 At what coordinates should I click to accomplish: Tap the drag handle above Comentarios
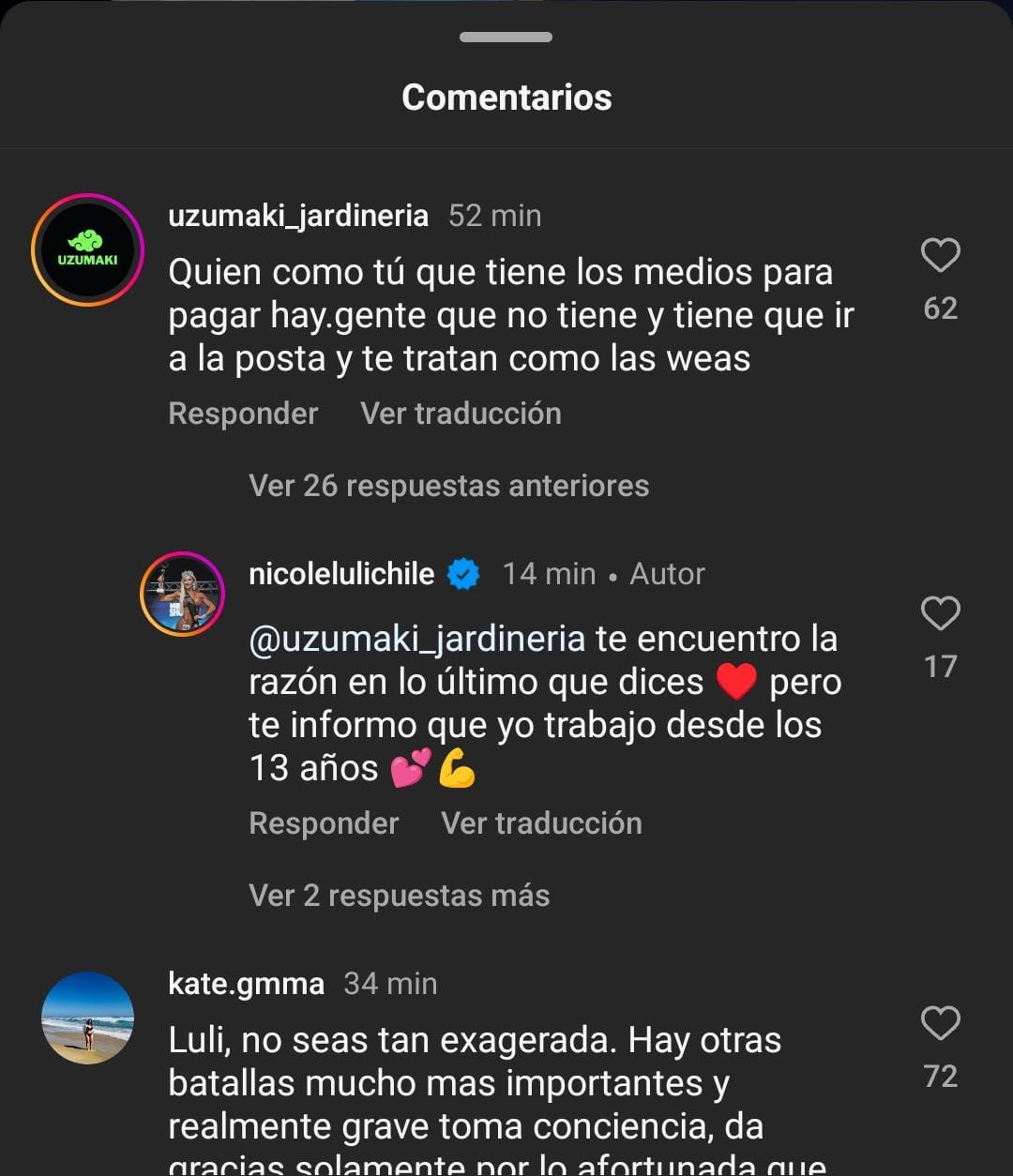(506, 38)
